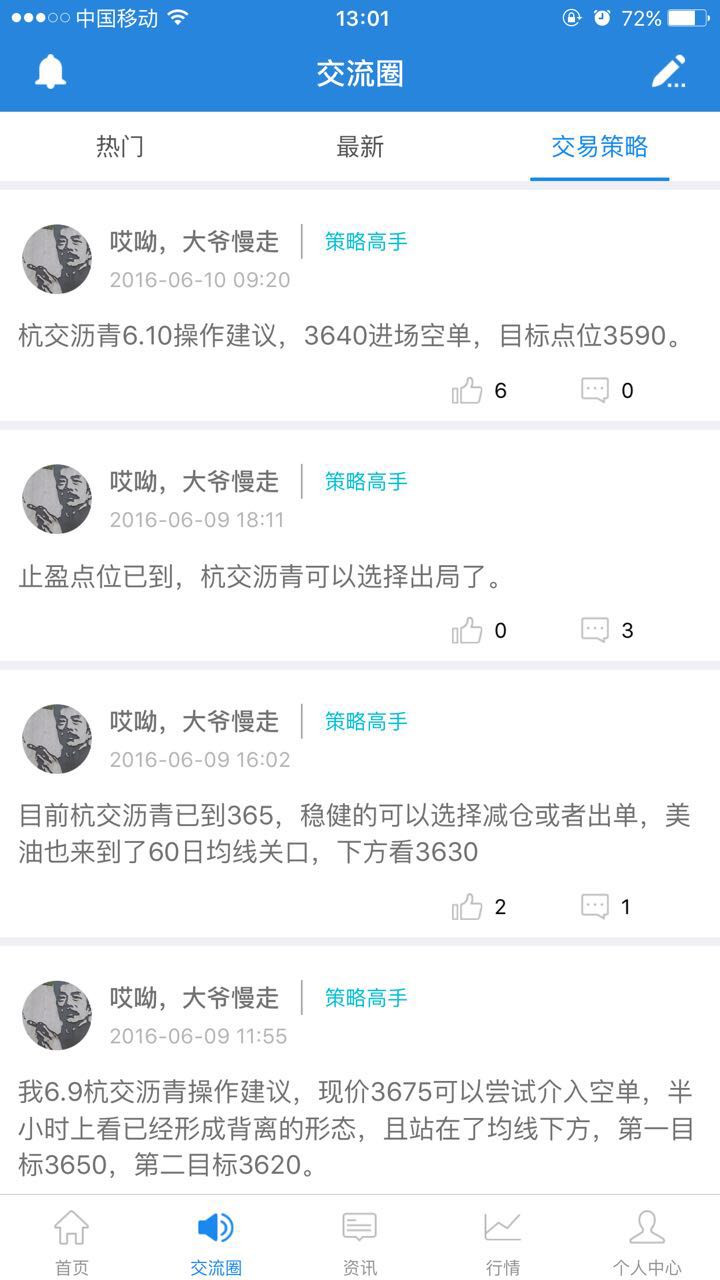Open the 资讯 news tab
This screenshot has width=720, height=1280.
[x=360, y=1242]
